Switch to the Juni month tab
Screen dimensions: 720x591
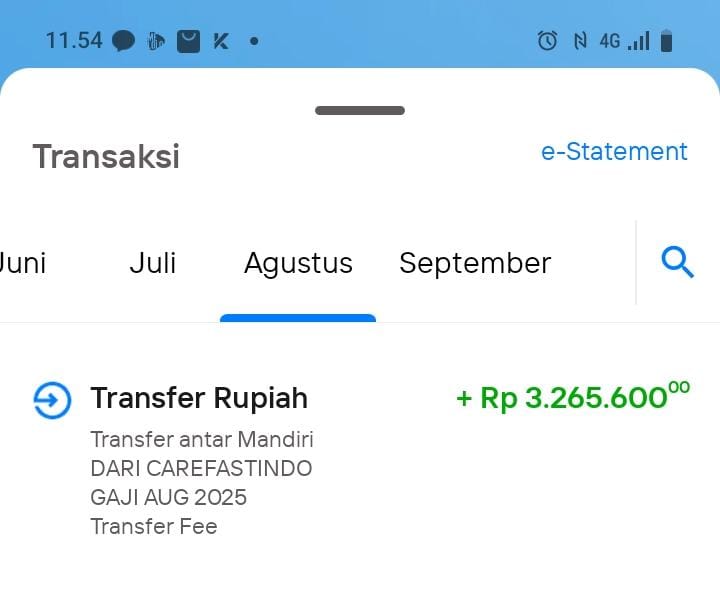(x=22, y=263)
